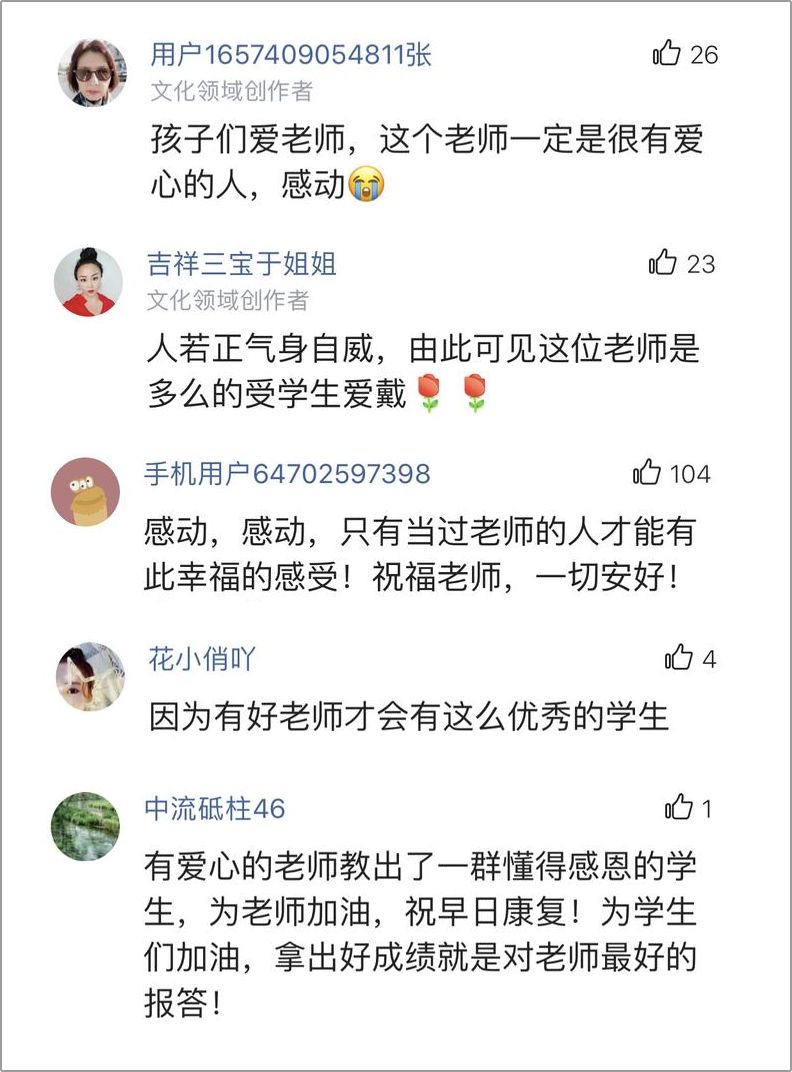The width and height of the screenshot is (792, 1072).
Task: Tap the thumbs-up on 吉祥三宝于姐姐's comment
Action: tap(662, 264)
